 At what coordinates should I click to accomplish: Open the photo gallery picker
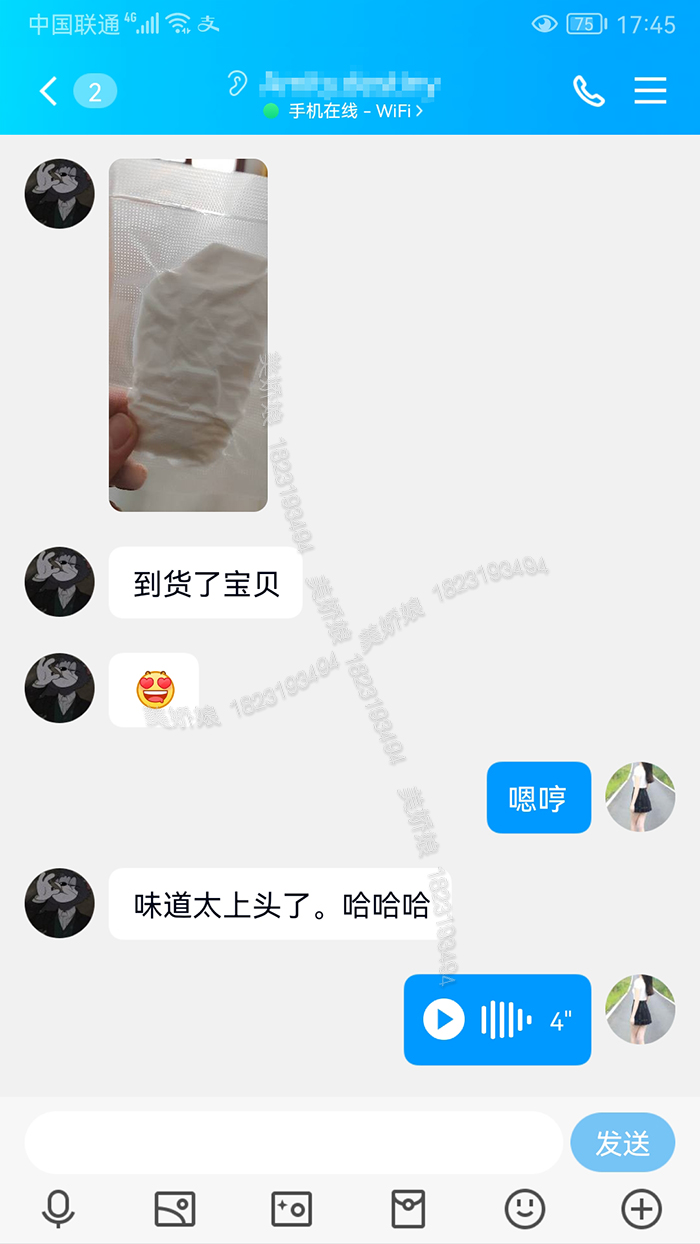(x=175, y=1209)
